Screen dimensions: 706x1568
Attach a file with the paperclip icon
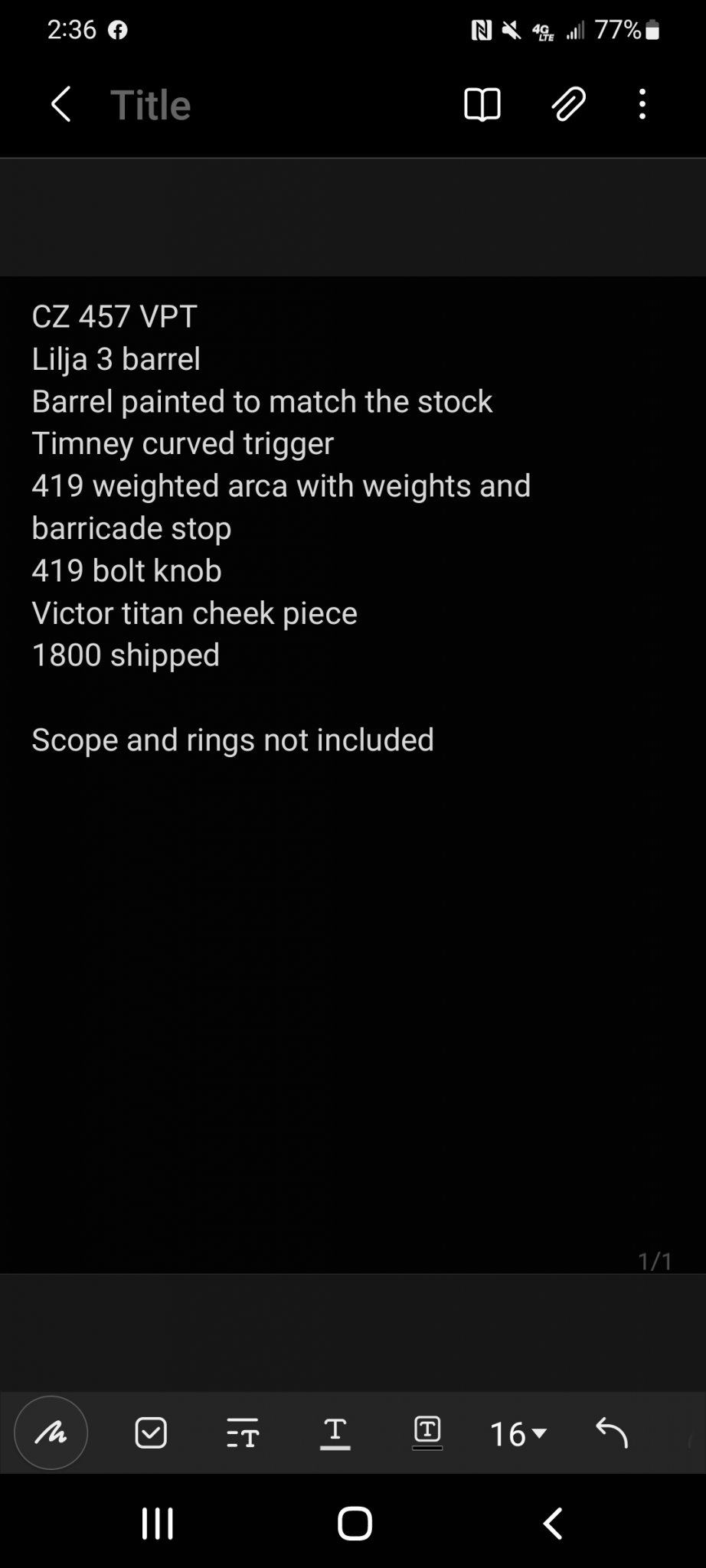tap(568, 104)
